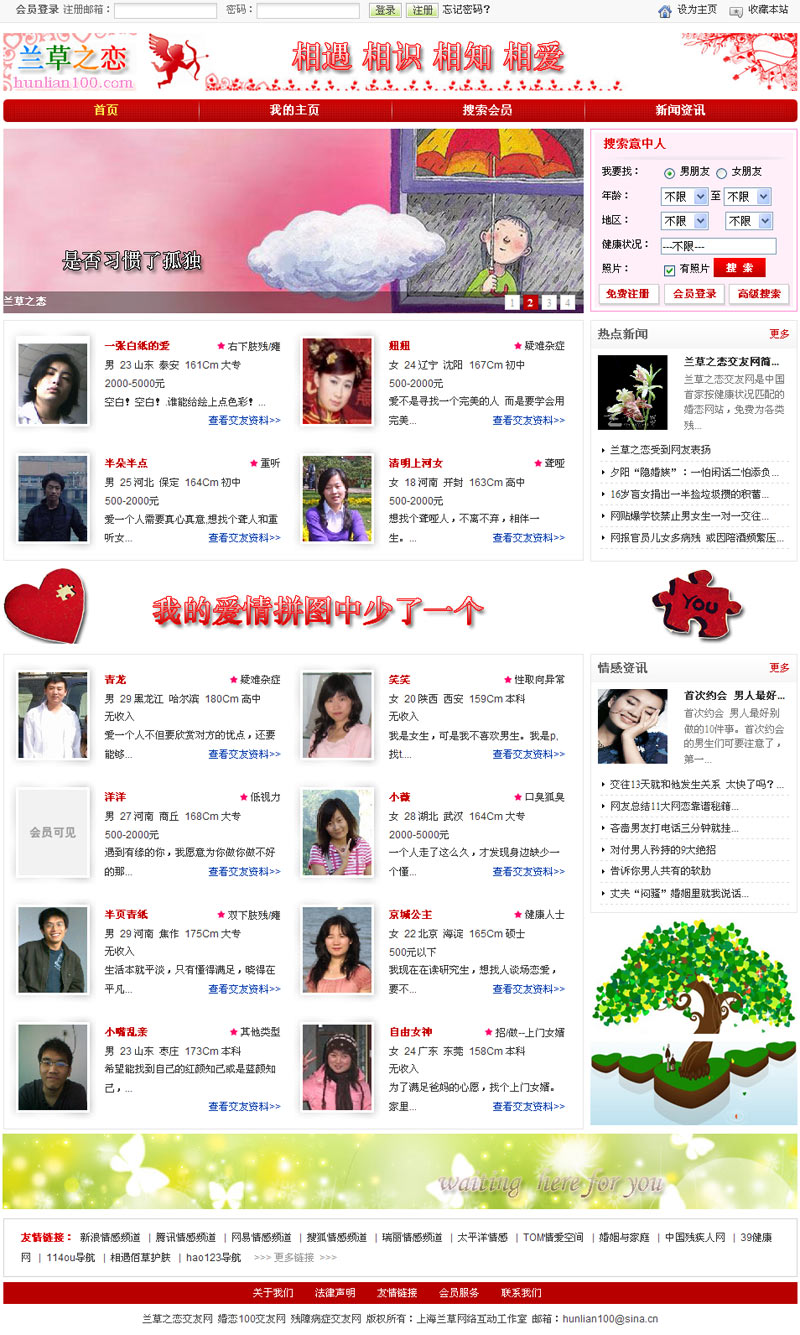Image resolution: width=800 pixels, height=1335 pixels.
Task: Open 情感资讯 更多 link
Action: tap(779, 668)
